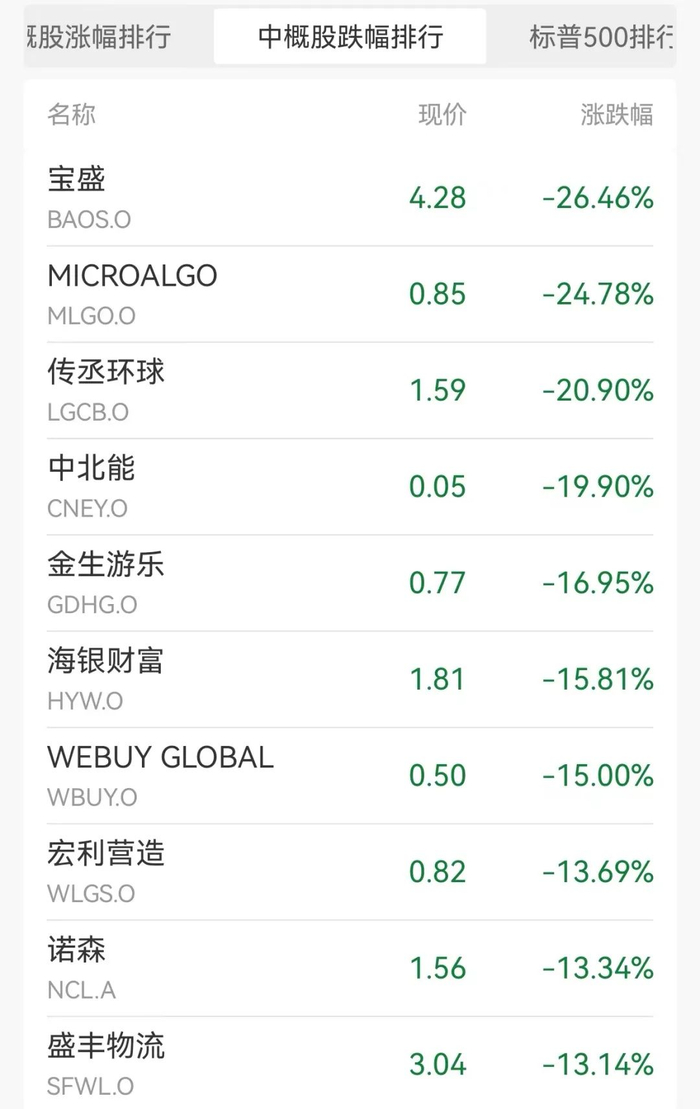Open MICROALGO stock details
Image resolution: width=700 pixels, height=1109 pixels.
point(350,294)
